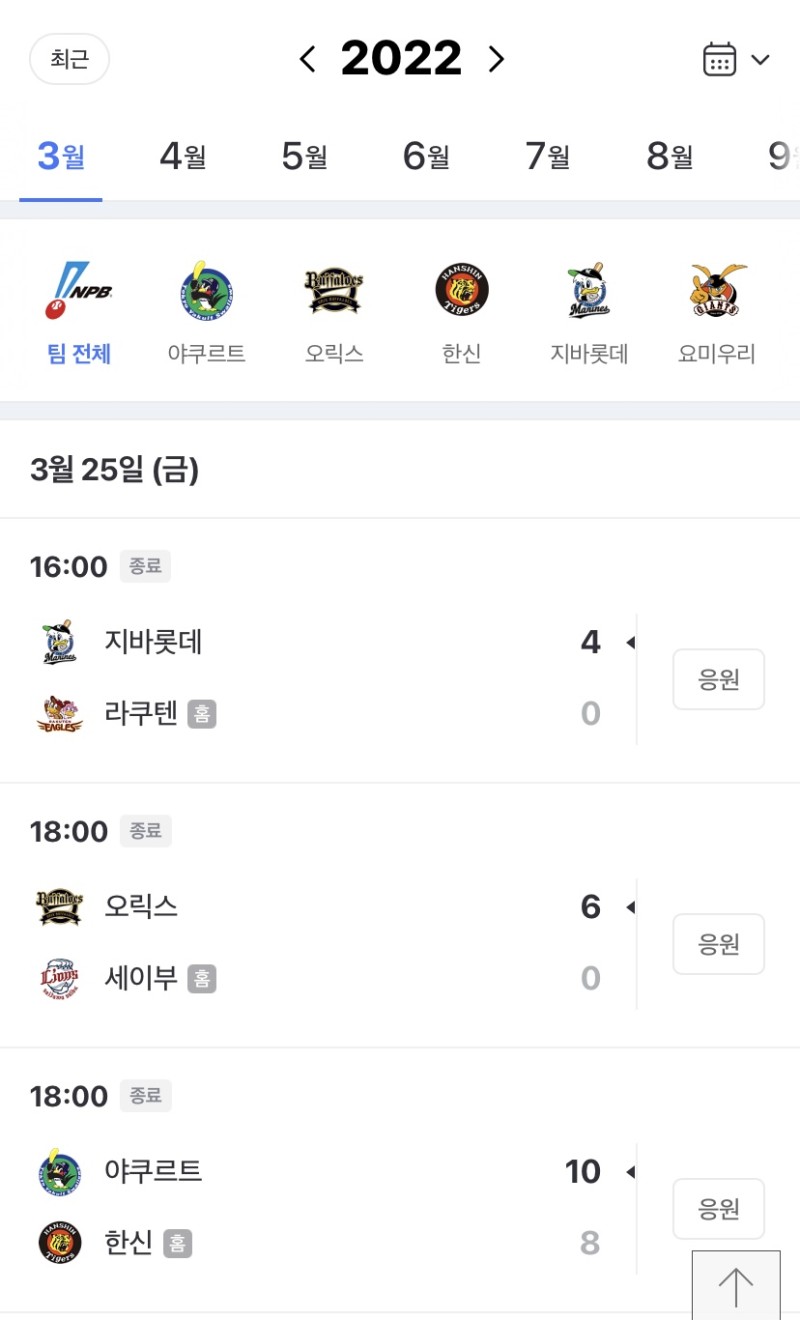Open the 오릭스 vs 세이부 game details
Viewport: 800px width, 1320px height.
320,942
